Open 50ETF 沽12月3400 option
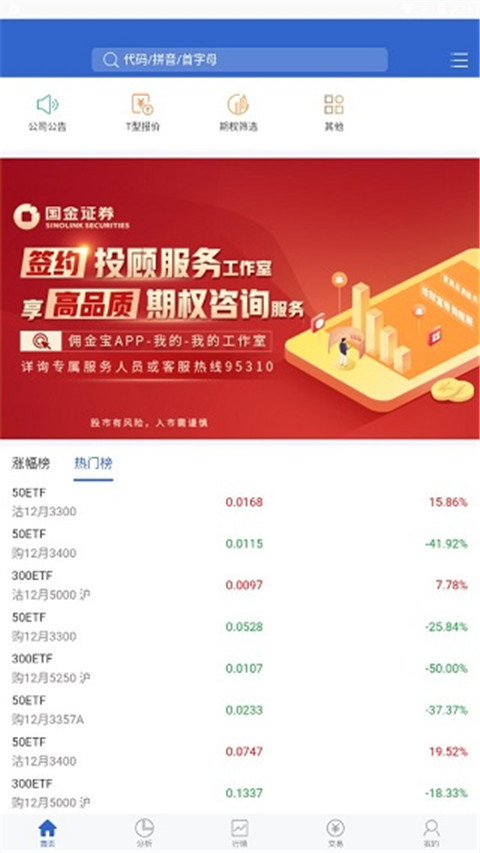The image size is (480, 853). click(x=240, y=752)
